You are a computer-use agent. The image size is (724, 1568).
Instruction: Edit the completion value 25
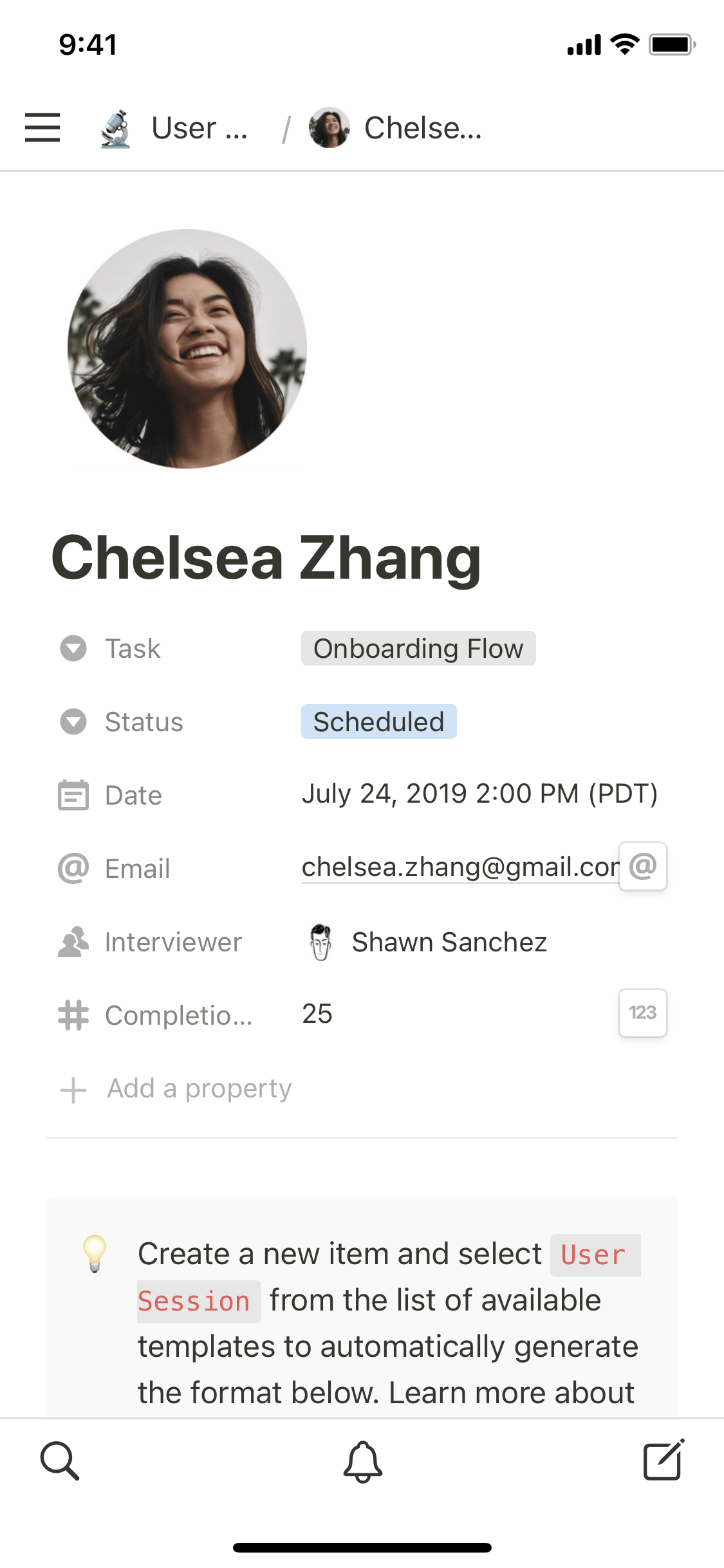click(x=317, y=1014)
